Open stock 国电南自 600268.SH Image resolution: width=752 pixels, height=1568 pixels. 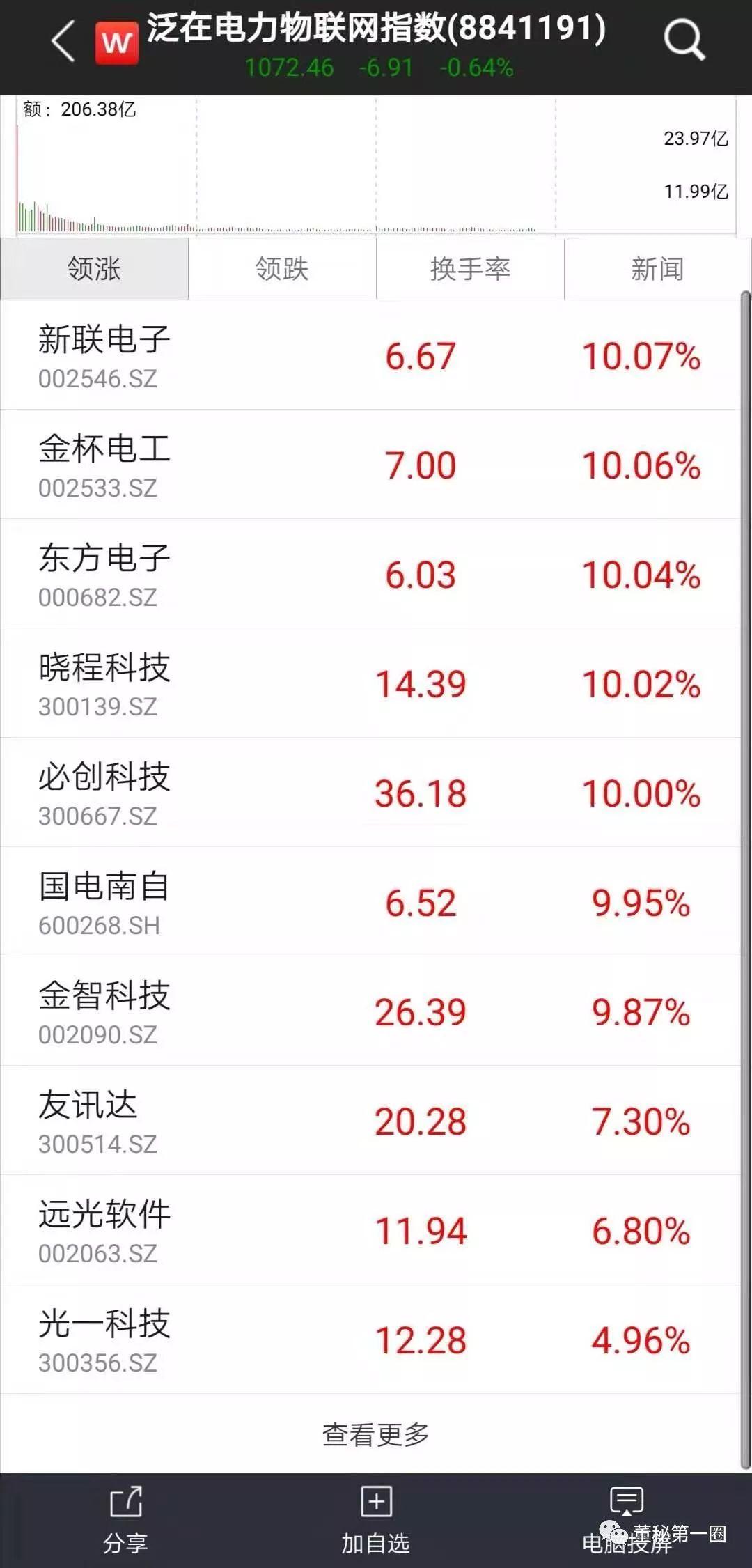pos(370,902)
